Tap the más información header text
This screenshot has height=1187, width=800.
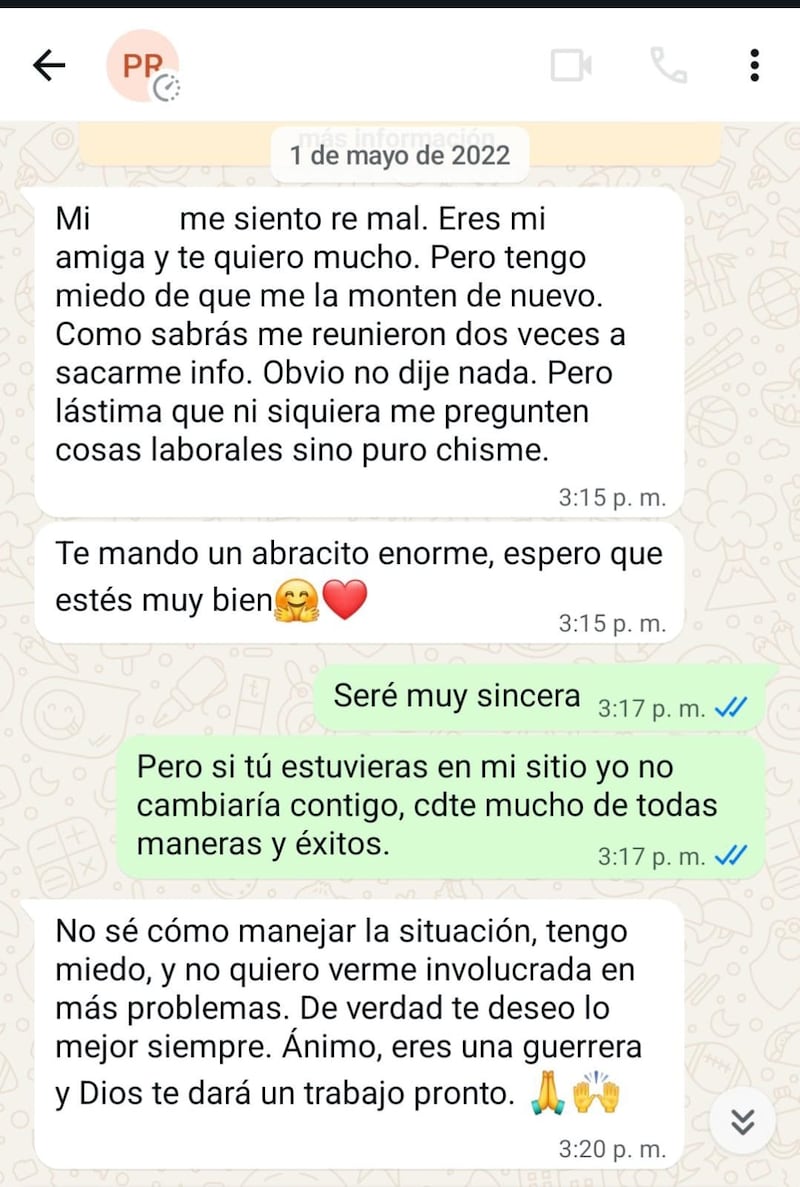click(x=399, y=137)
